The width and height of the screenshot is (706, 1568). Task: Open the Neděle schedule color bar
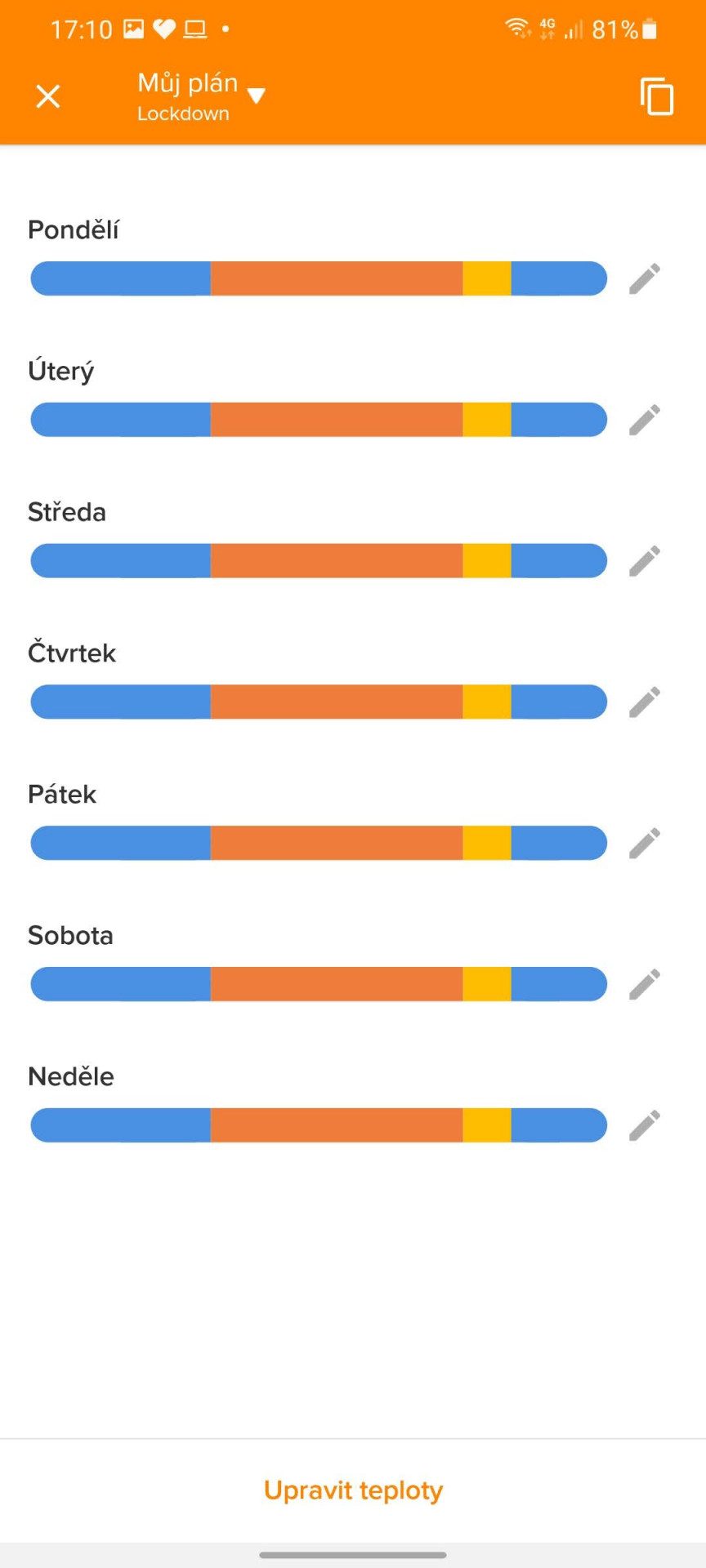pyautogui.click(x=319, y=1125)
